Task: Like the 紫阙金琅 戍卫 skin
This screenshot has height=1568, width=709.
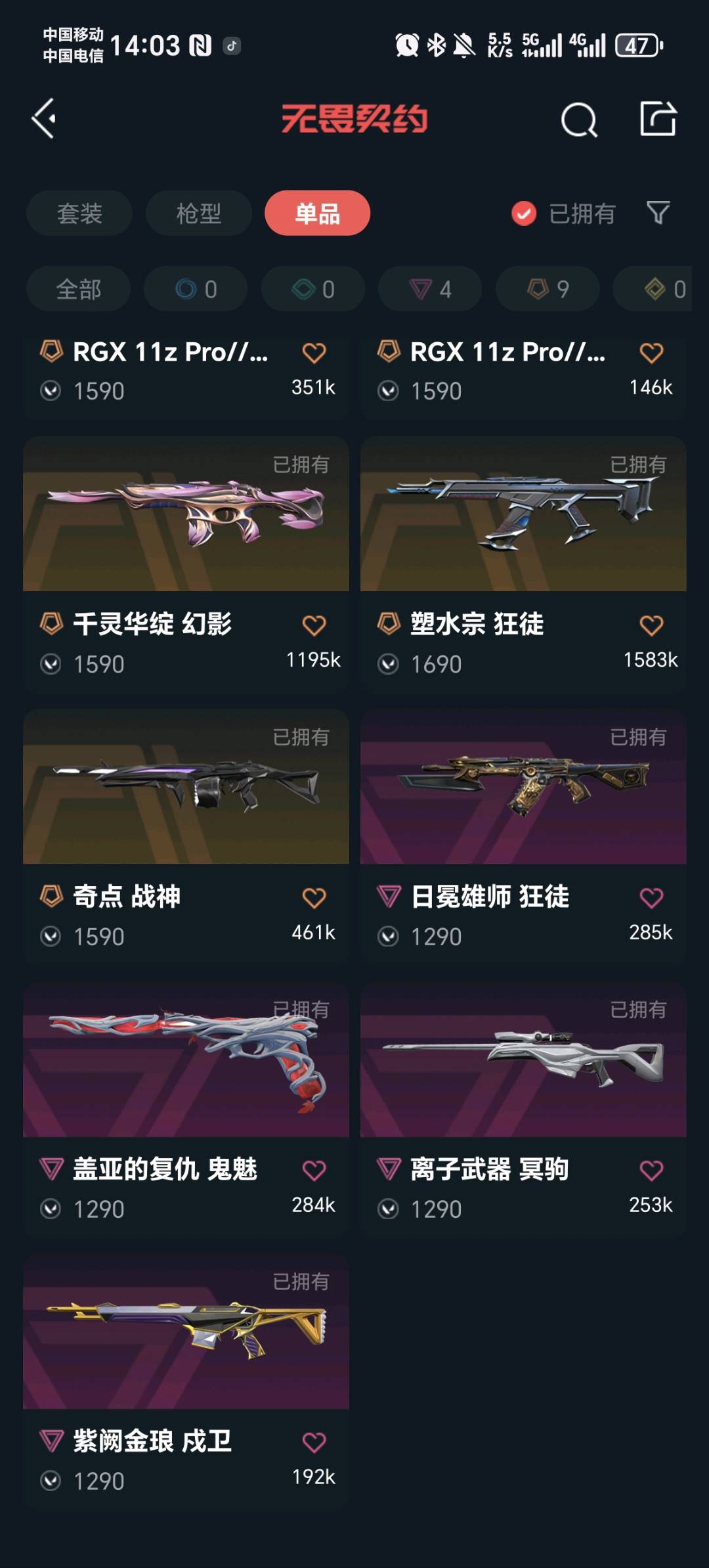Action: (314, 1443)
